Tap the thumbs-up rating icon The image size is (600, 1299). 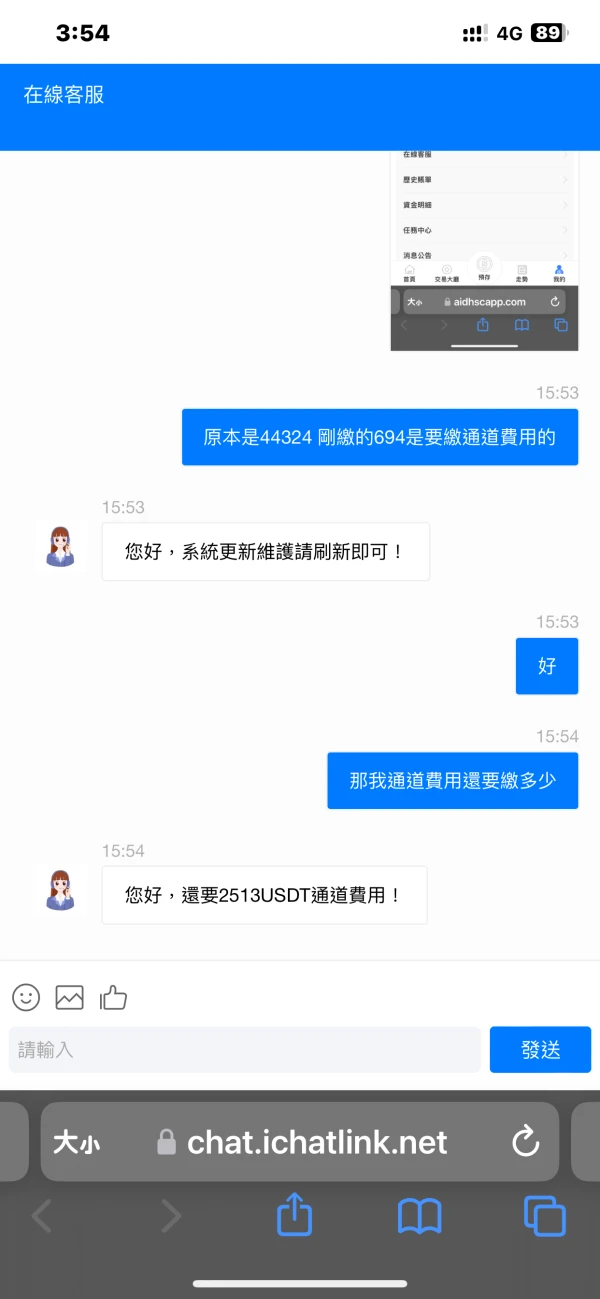coord(113,997)
